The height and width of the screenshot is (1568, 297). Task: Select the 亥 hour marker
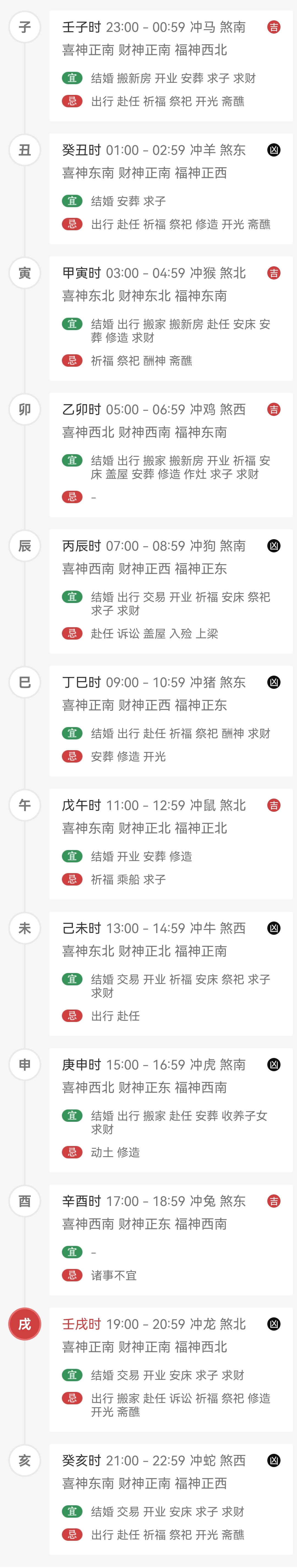tap(25, 1460)
